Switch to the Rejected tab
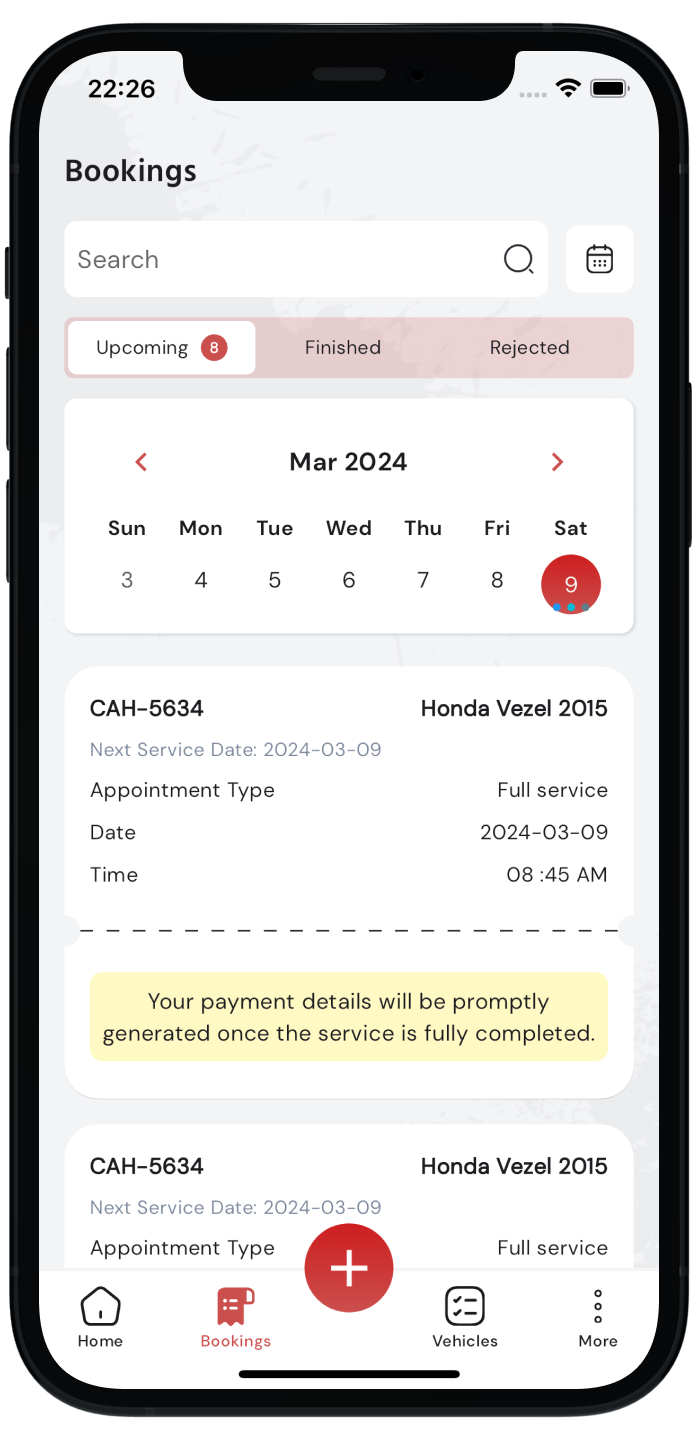Screen dimensions: 696x1440 coord(529,348)
